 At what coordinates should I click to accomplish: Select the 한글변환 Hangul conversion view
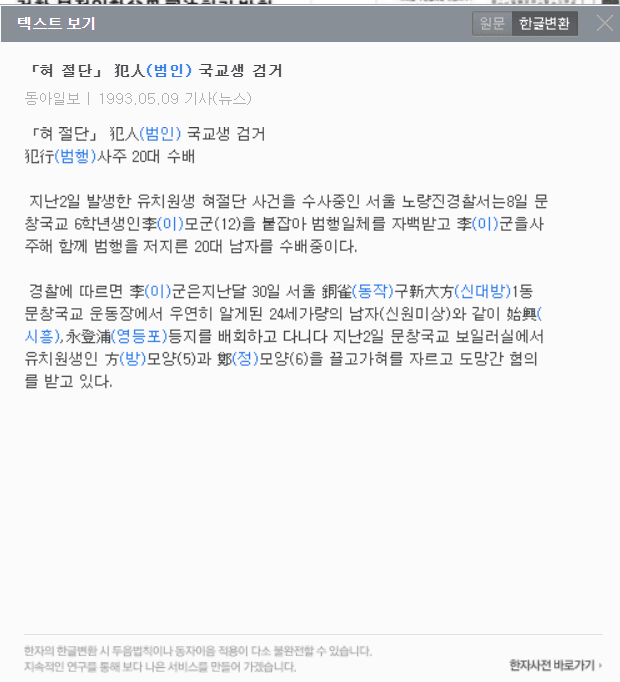544,24
